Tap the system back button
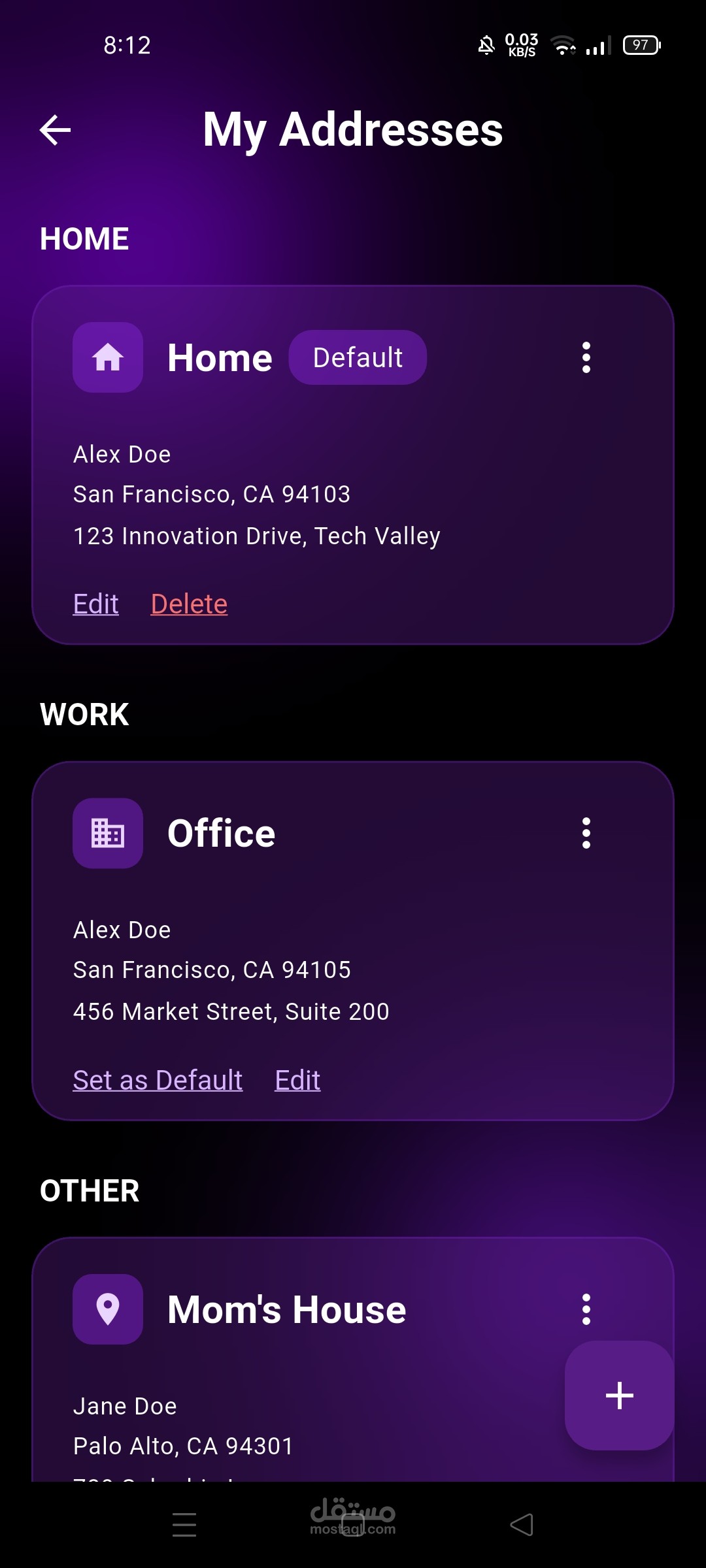The width and height of the screenshot is (706, 1568). pos(522,1525)
